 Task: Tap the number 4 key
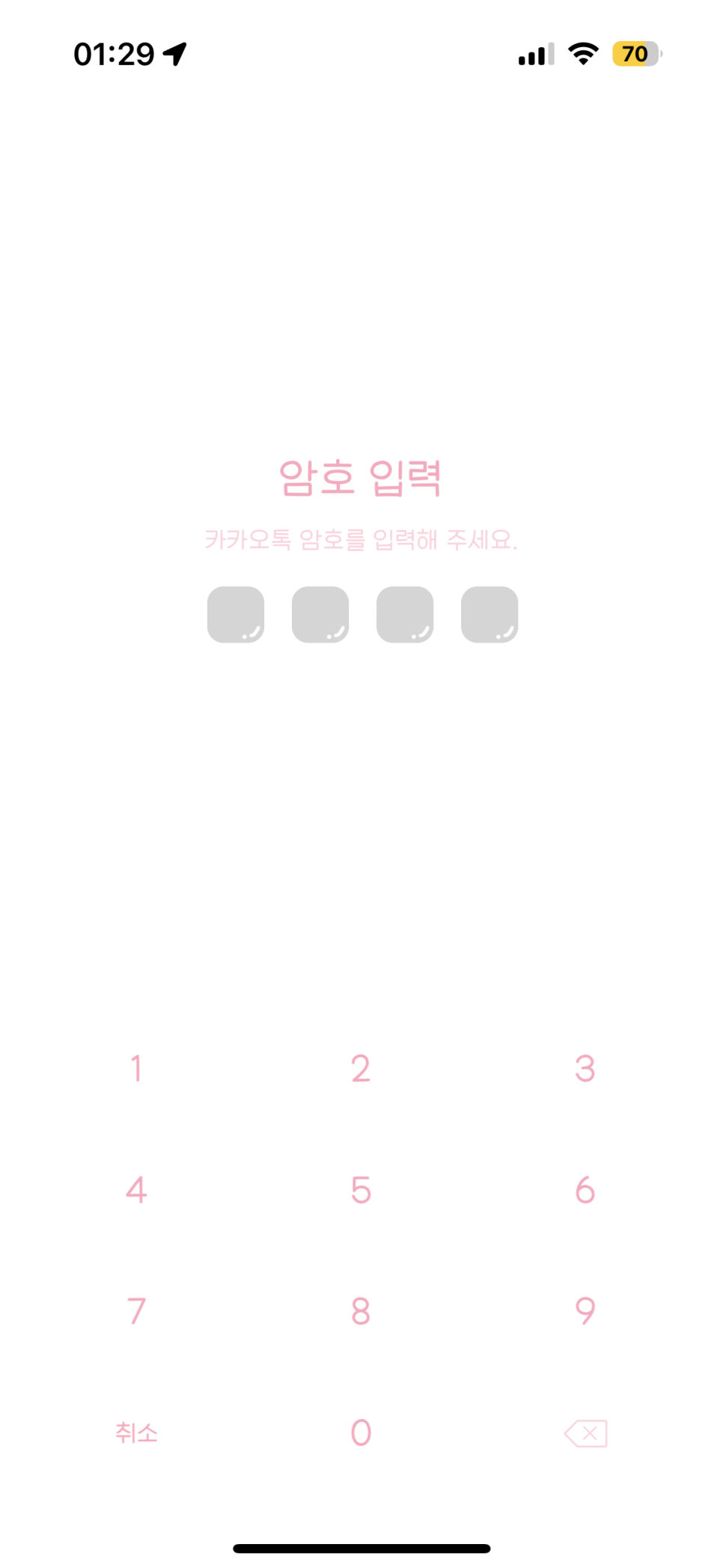coord(136,1190)
